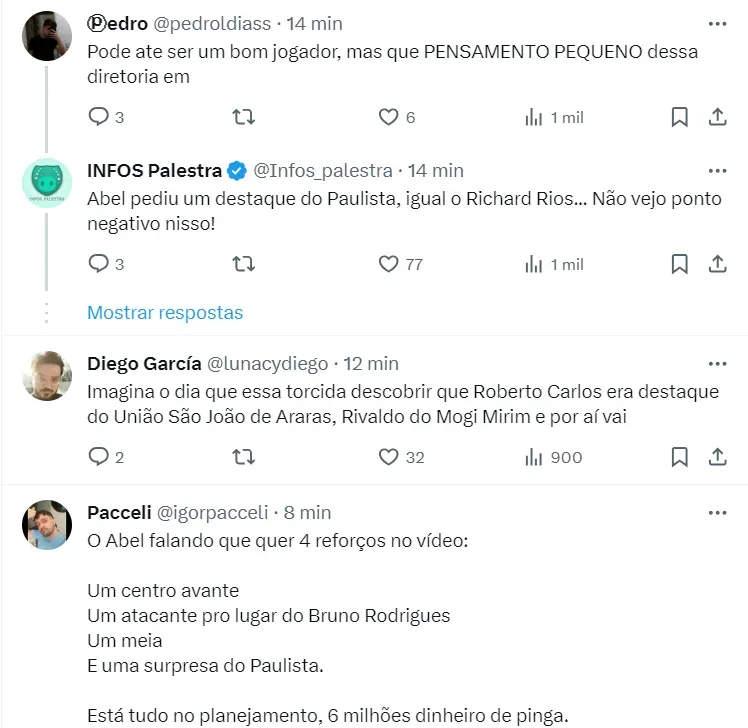Retweet INFOS Palestra's post
The height and width of the screenshot is (728, 748).
coord(243,264)
